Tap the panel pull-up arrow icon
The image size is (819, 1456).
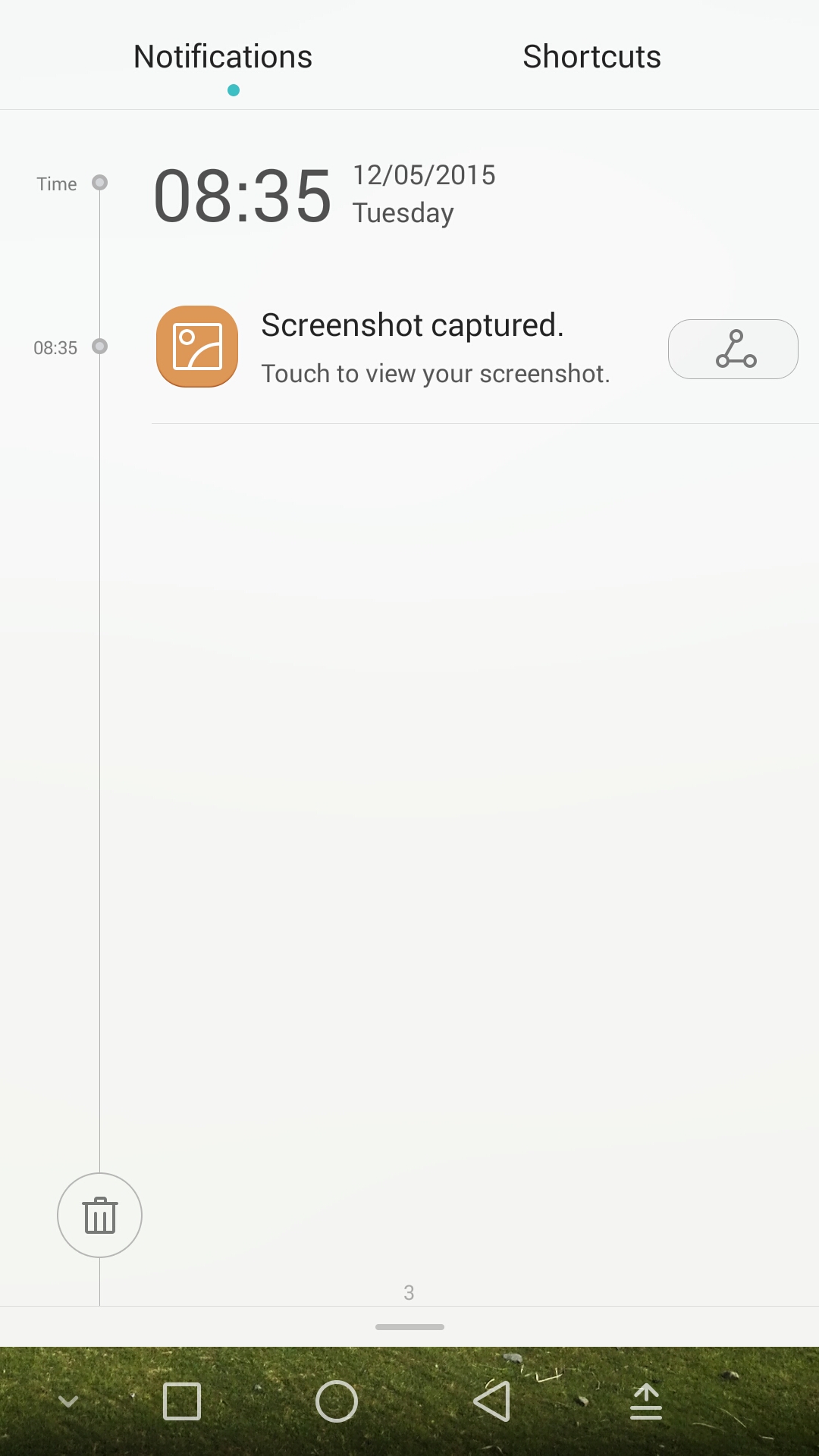[x=646, y=1401]
